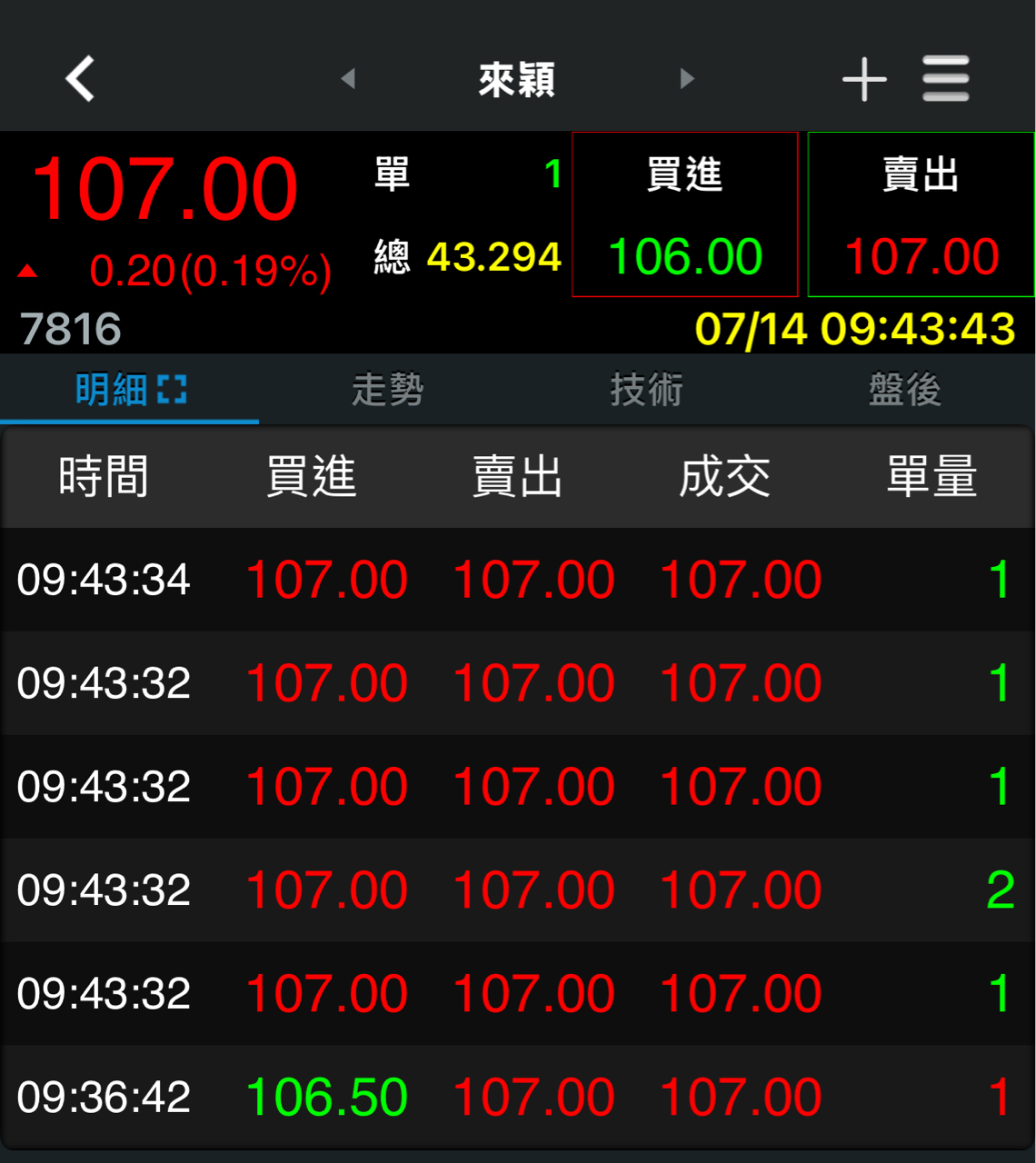Viewport: 1036px width, 1163px height.
Task: Tap the 賣出 sell box at 107.00
Action: 921,215
